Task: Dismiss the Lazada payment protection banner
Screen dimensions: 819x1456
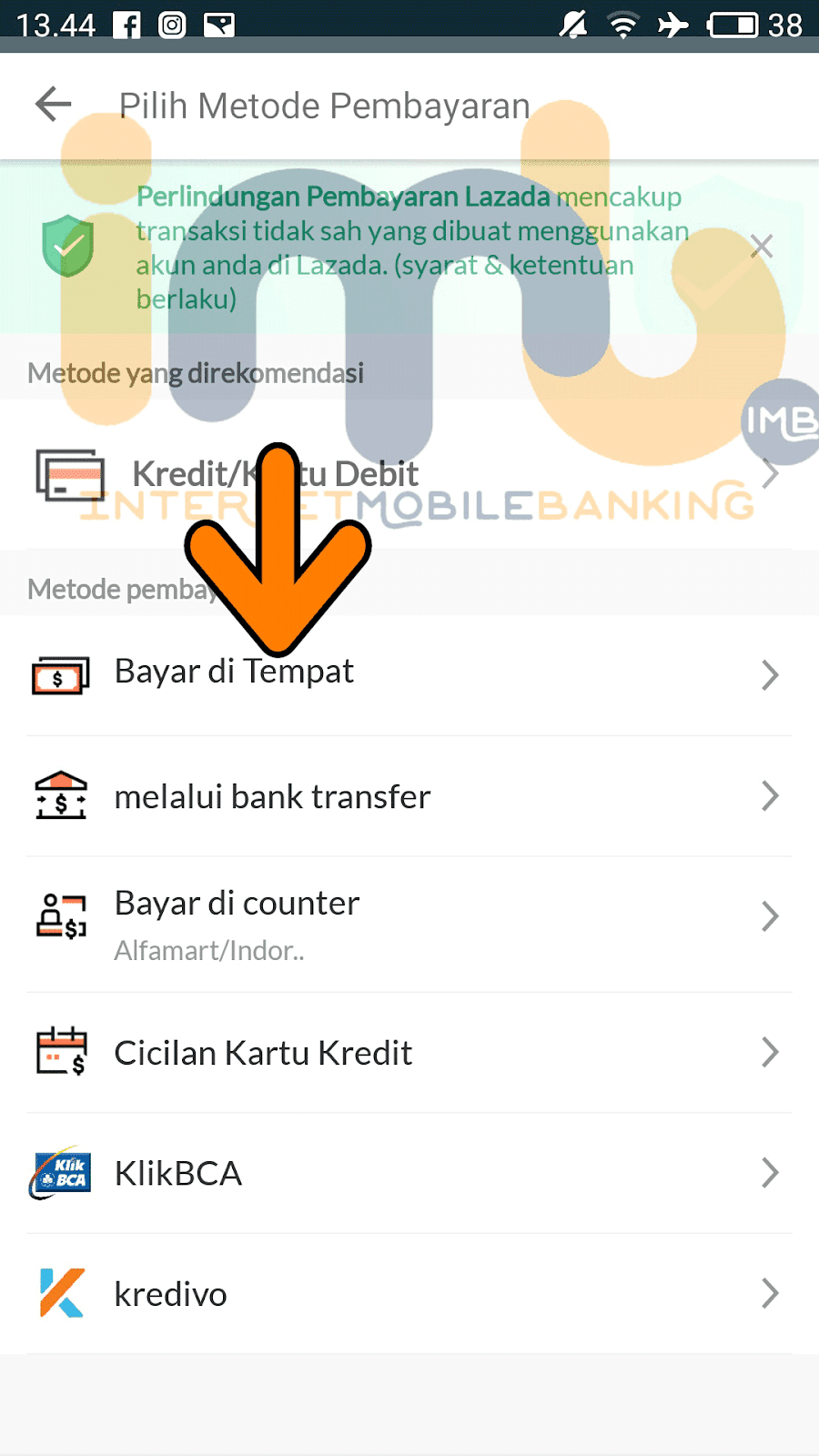Action: coord(762,246)
